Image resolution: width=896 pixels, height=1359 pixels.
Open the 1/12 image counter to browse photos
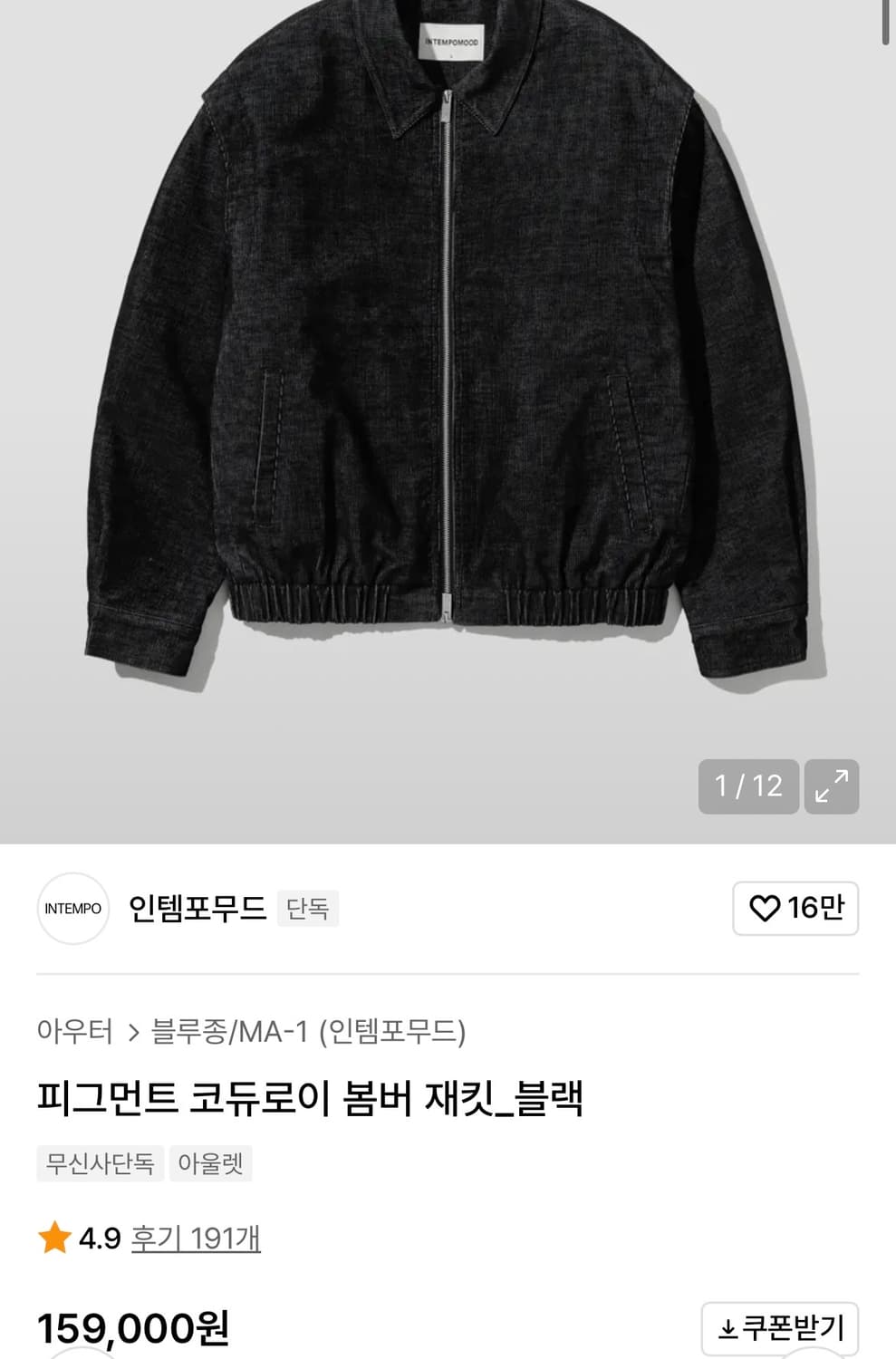tap(747, 786)
